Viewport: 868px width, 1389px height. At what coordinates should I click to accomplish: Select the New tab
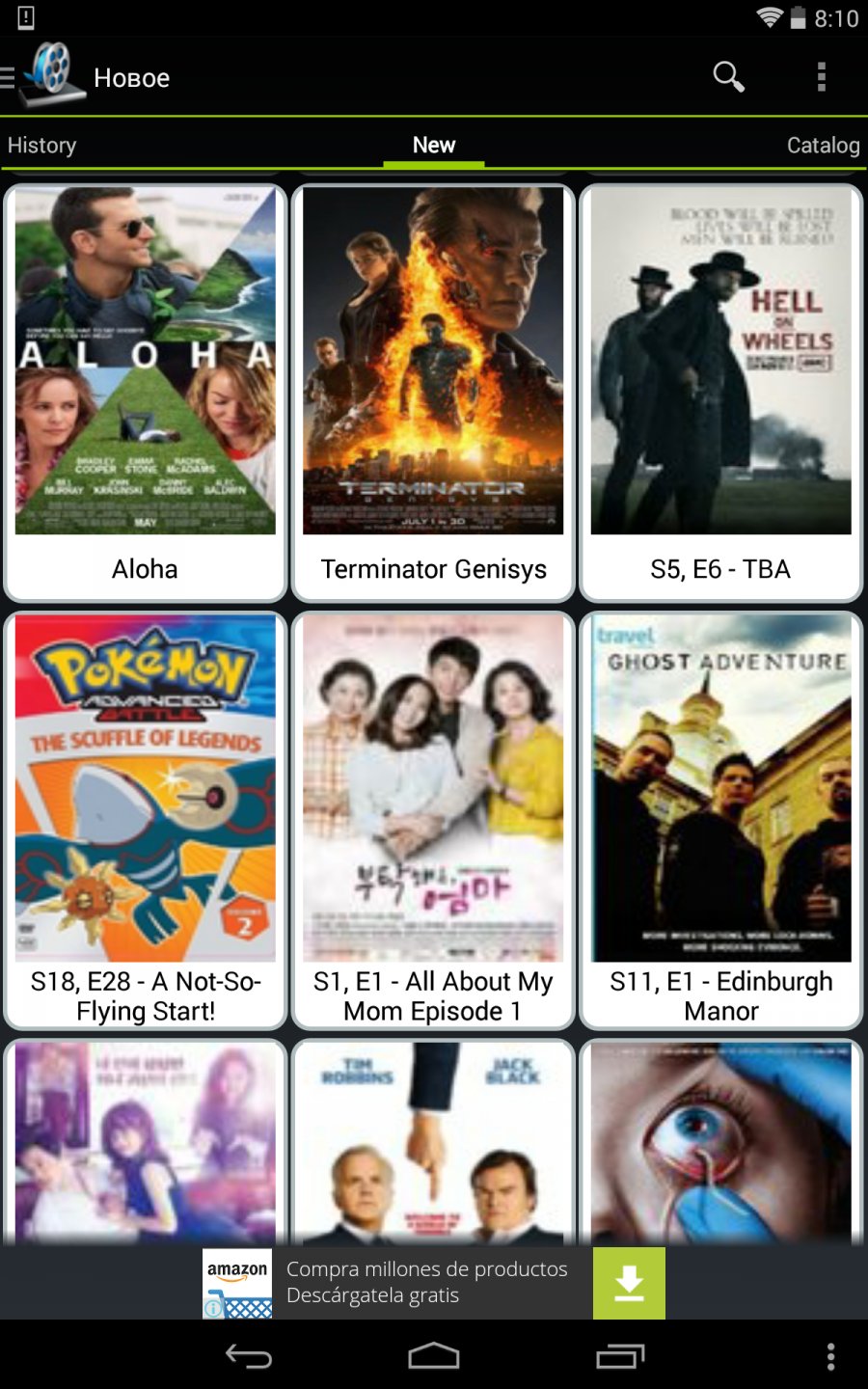pos(434,145)
